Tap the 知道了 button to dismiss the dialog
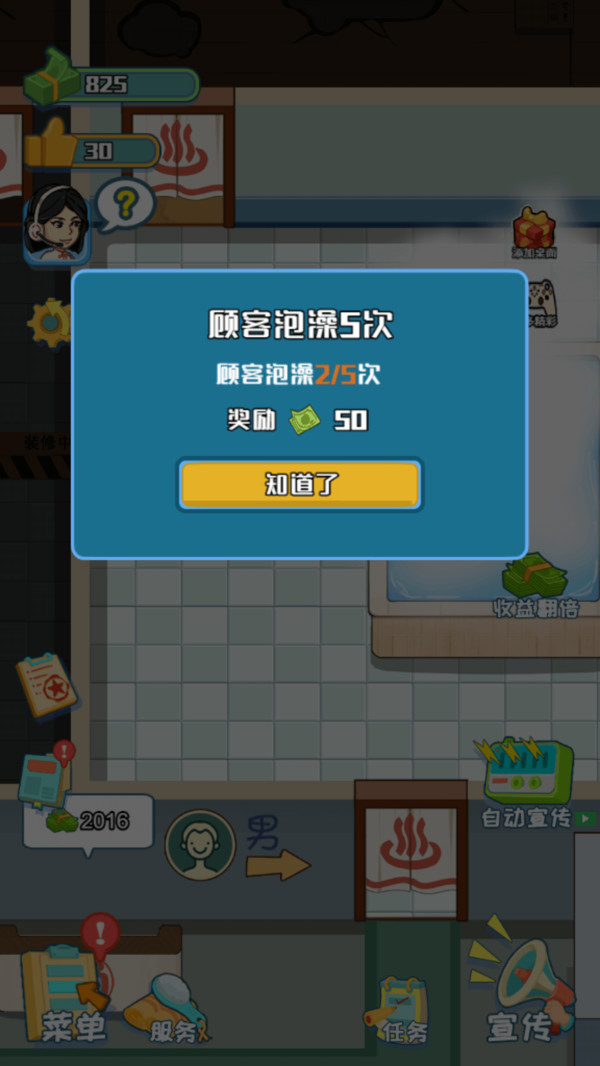The height and width of the screenshot is (1066, 600). 299,485
